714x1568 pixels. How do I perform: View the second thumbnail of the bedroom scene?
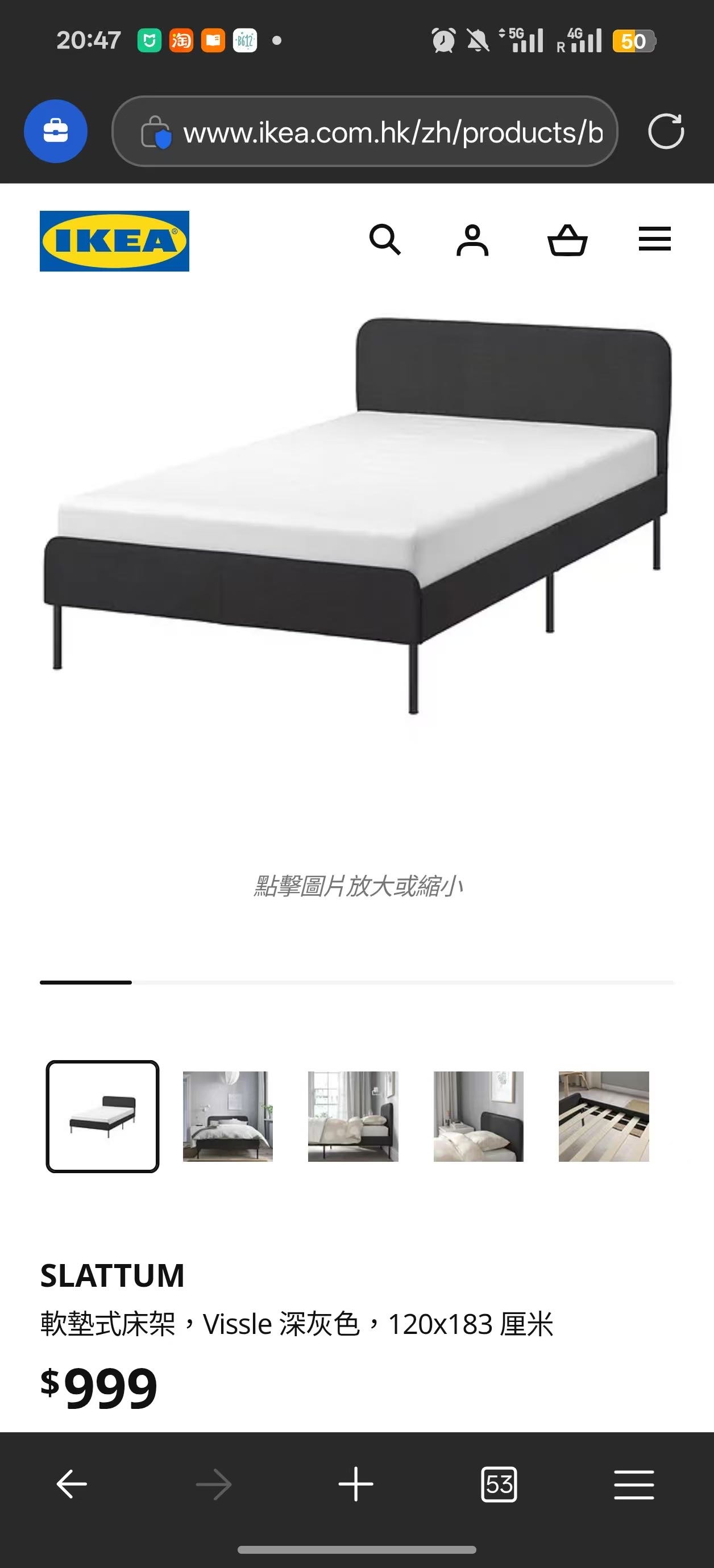[228, 1116]
